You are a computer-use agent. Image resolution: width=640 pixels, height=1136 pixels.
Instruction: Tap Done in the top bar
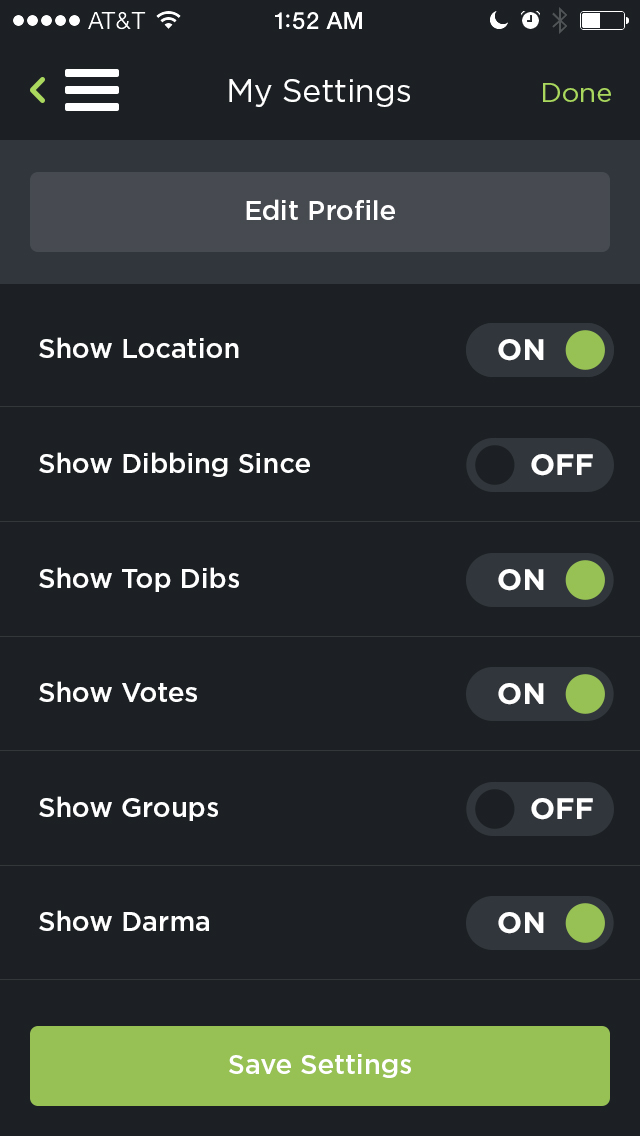tap(576, 93)
